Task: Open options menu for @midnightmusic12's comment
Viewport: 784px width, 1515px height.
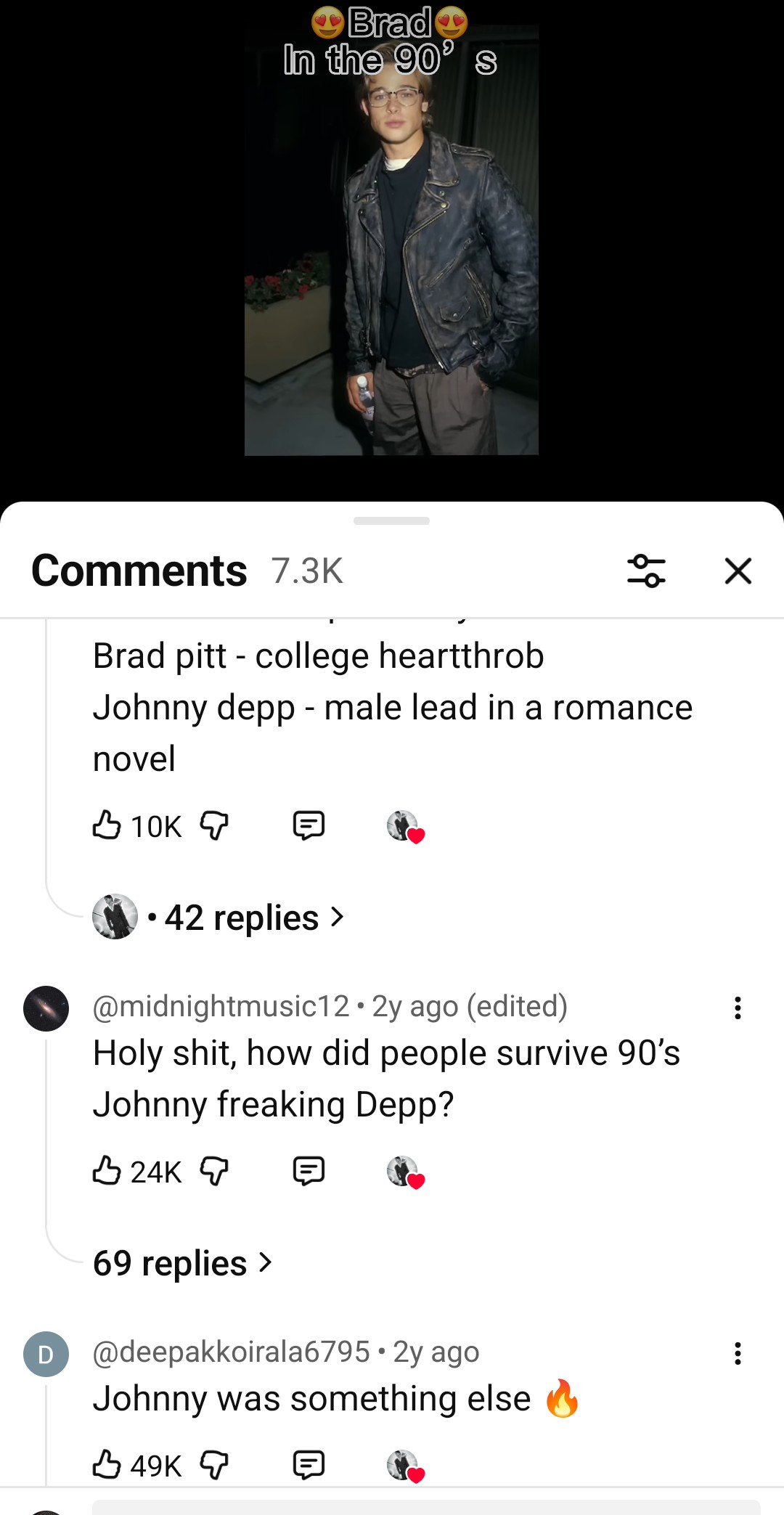Action: (x=738, y=1008)
